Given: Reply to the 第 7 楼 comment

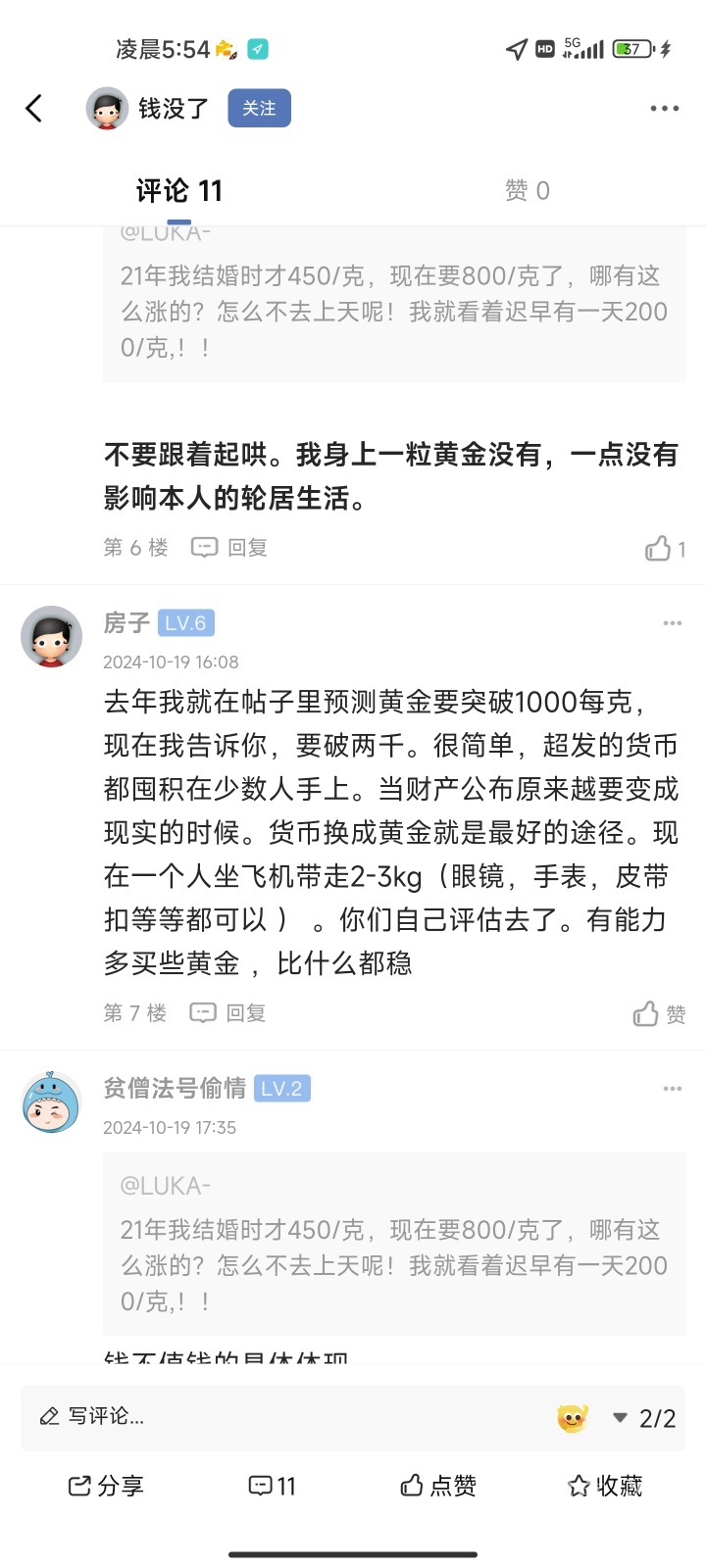Looking at the screenshot, I should point(228,1013).
